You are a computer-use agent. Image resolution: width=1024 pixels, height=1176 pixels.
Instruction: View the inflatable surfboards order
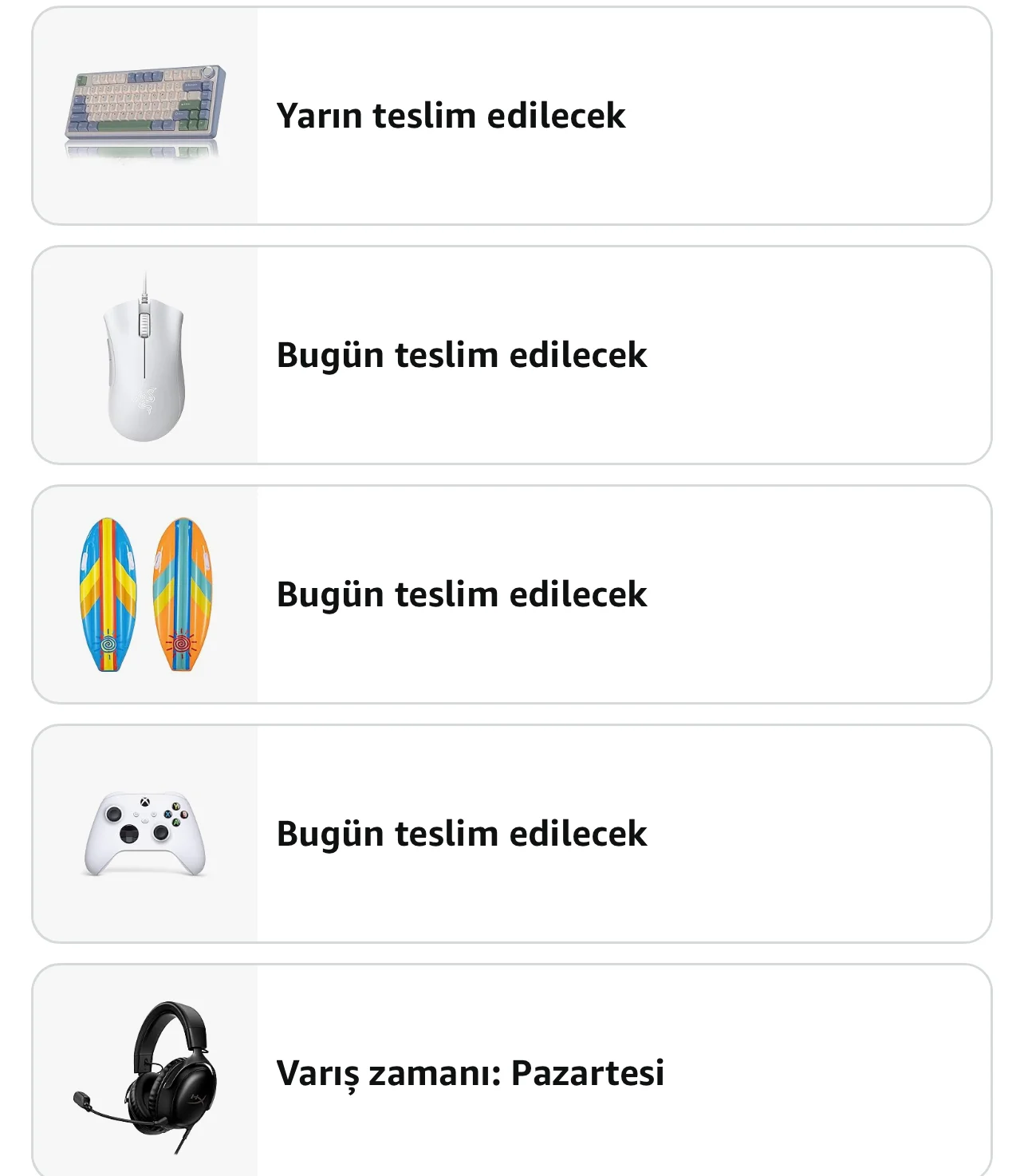pyautogui.click(x=510, y=595)
